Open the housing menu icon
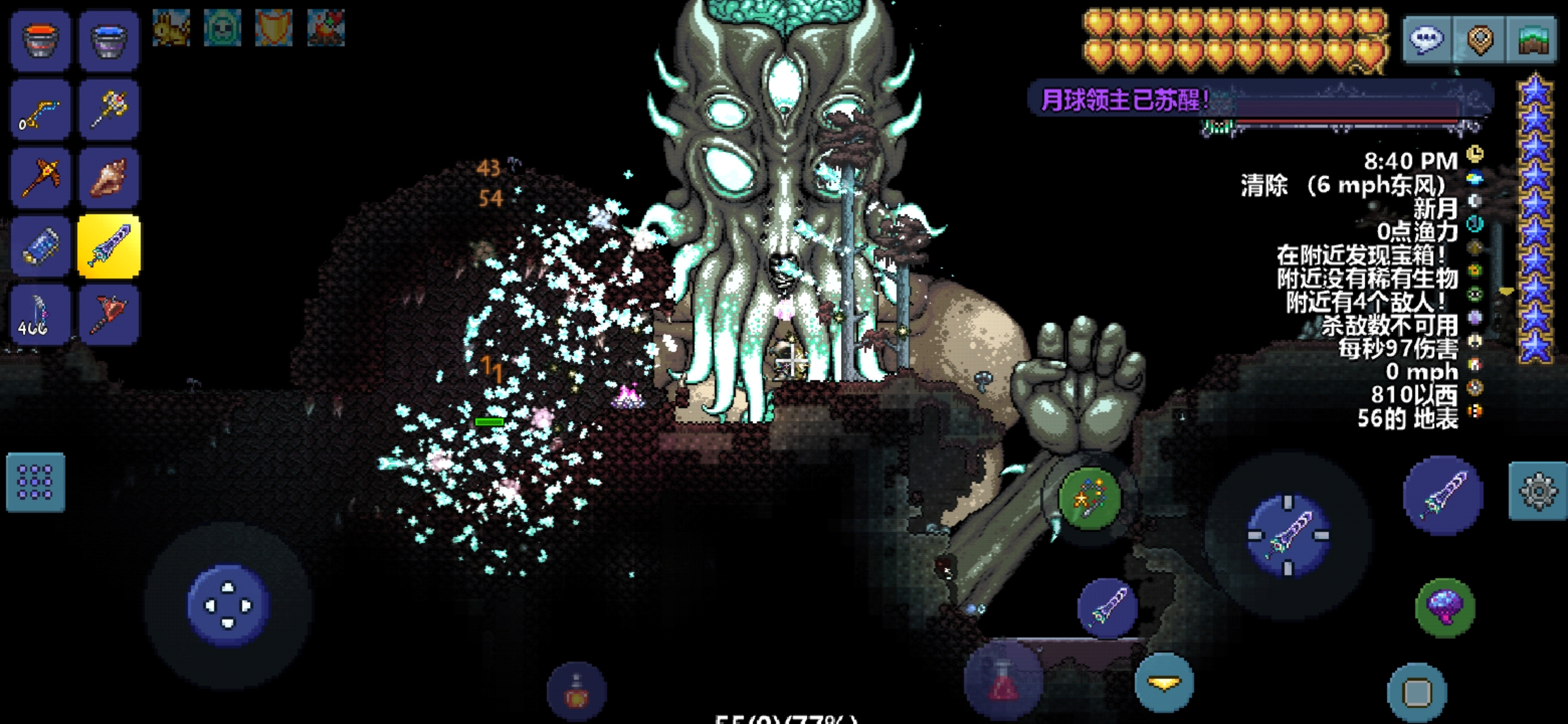 [x=1532, y=39]
